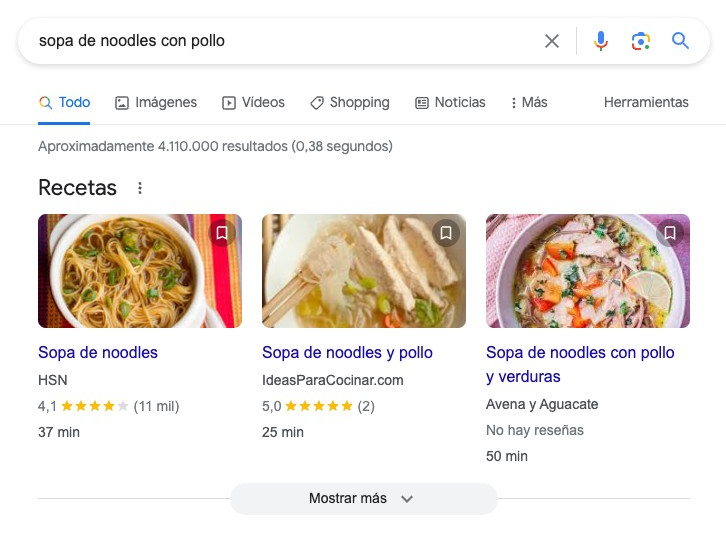The image size is (726, 537).
Task: Open the Recetas section overflow menu
Action: pyautogui.click(x=140, y=188)
